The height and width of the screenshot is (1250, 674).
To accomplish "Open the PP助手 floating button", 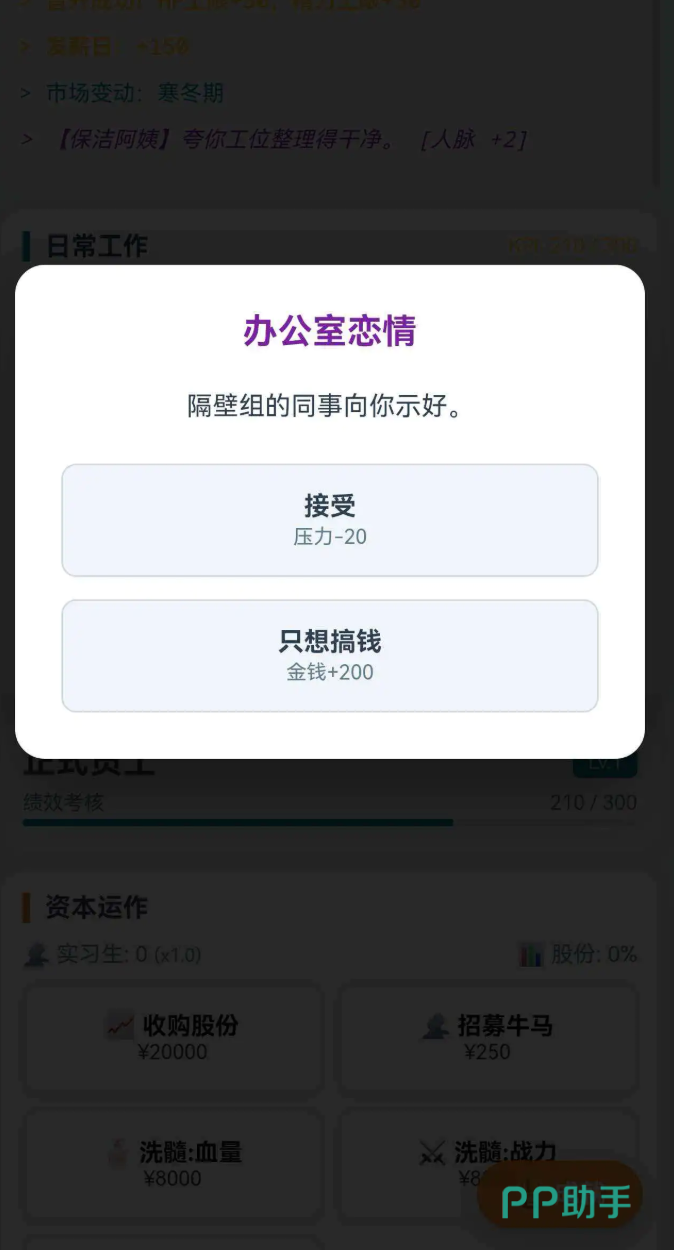I will pyautogui.click(x=562, y=1200).
